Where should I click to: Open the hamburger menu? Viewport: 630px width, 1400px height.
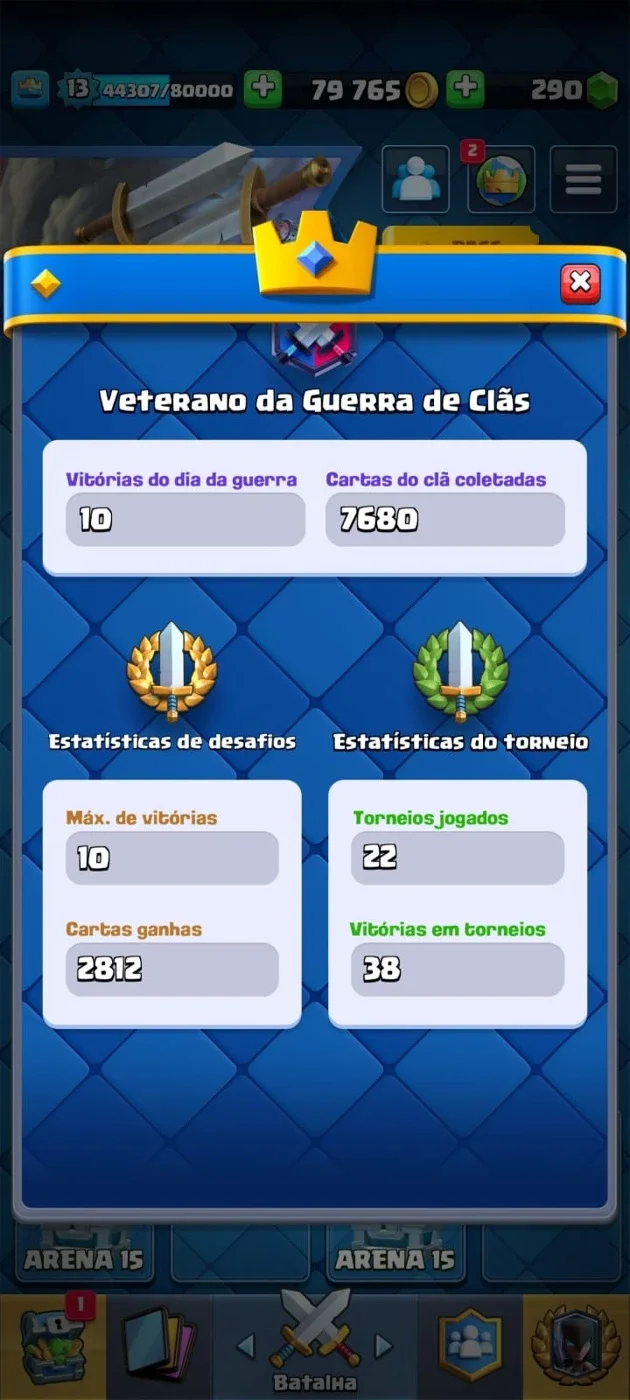point(583,180)
